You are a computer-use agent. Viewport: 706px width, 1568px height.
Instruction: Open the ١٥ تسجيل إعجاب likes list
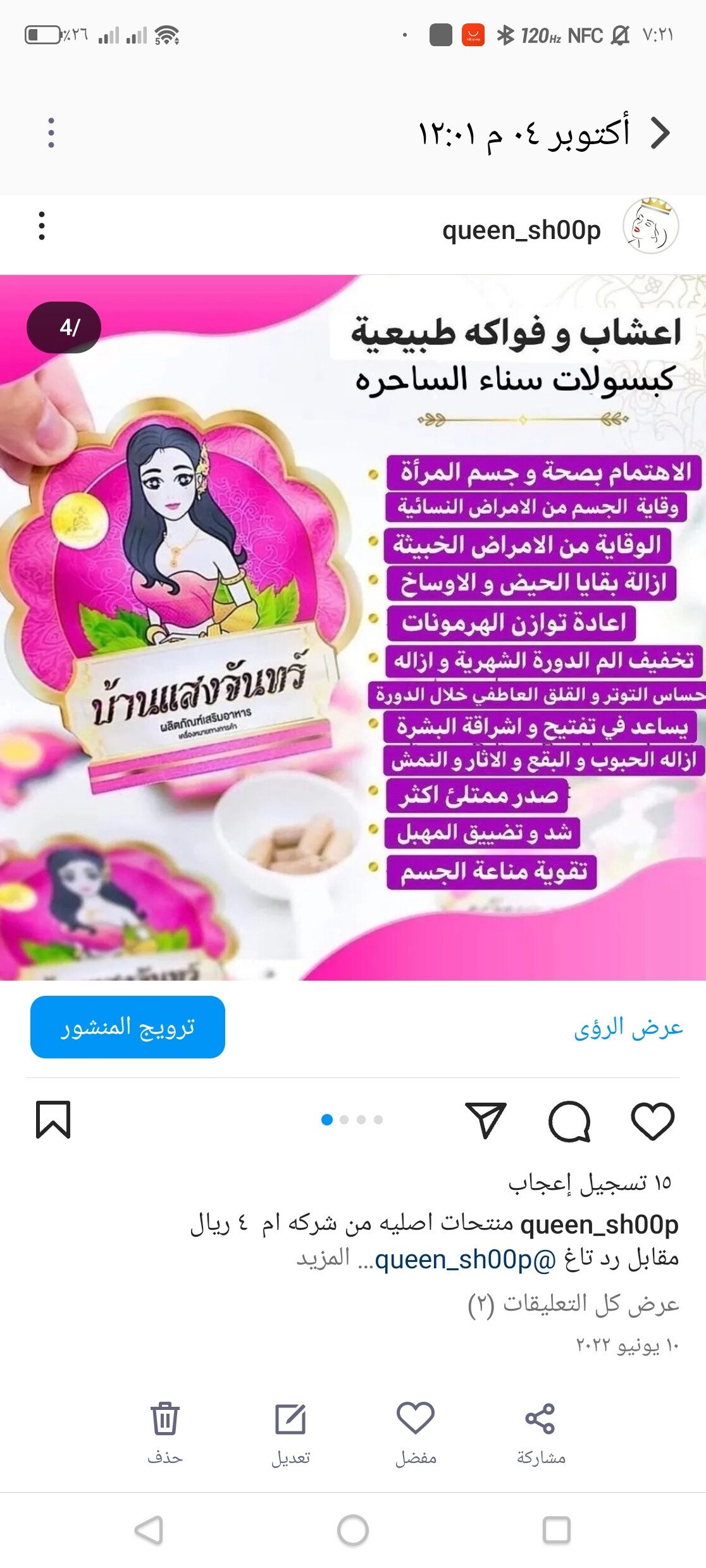coord(590,1182)
